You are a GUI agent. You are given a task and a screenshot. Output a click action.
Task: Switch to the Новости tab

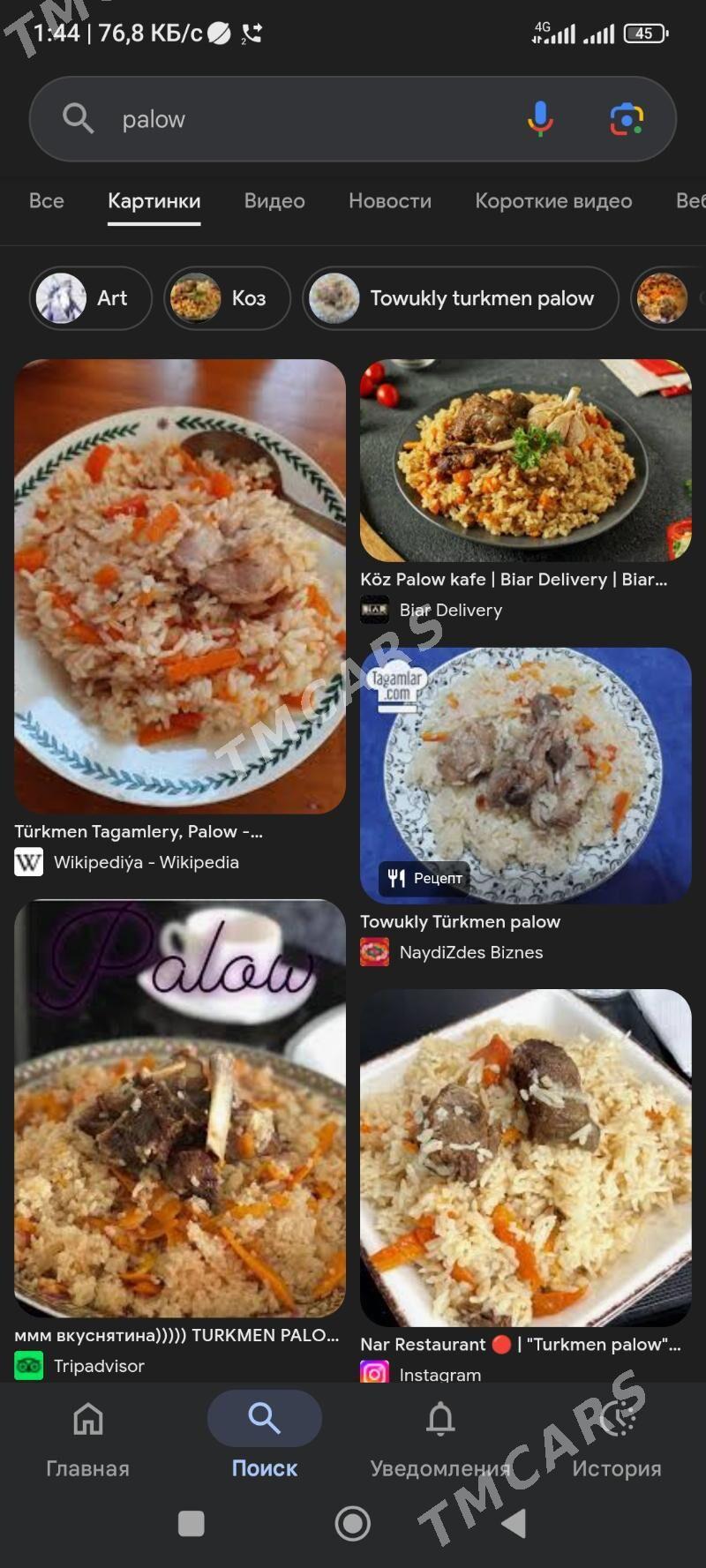coord(390,201)
